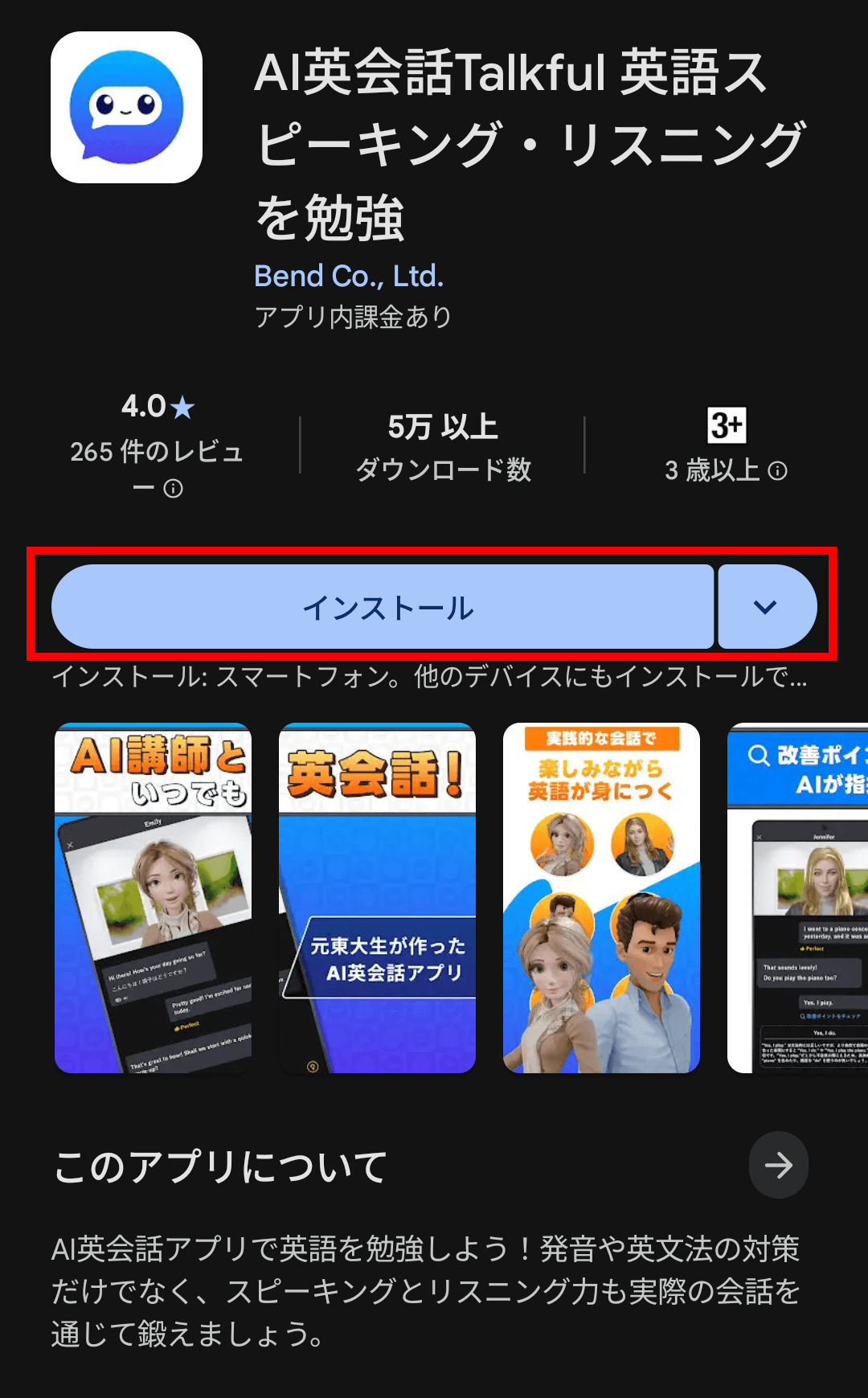Viewport: 868px width, 1398px height.
Task: View the 楽しみながら英語が身につく screenshot
Action: 601,897
